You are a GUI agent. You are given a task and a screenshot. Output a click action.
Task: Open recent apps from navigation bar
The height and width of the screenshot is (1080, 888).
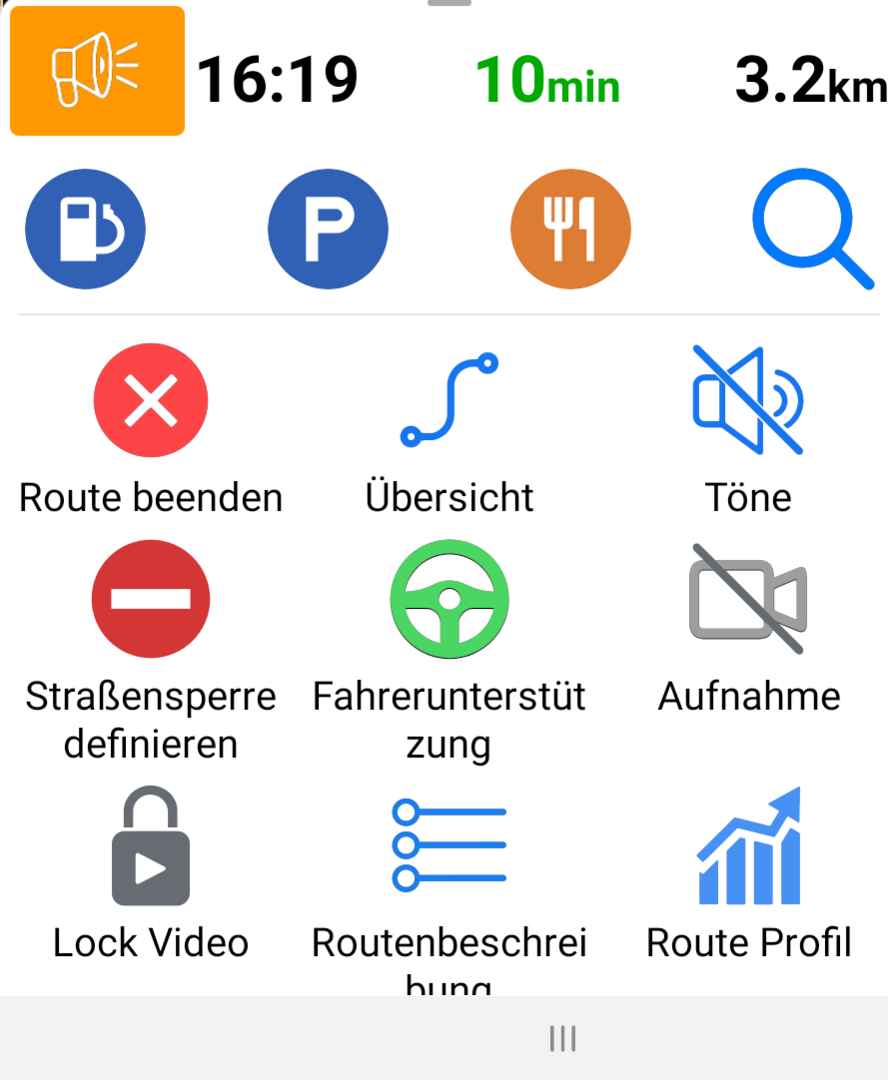coord(563,1039)
